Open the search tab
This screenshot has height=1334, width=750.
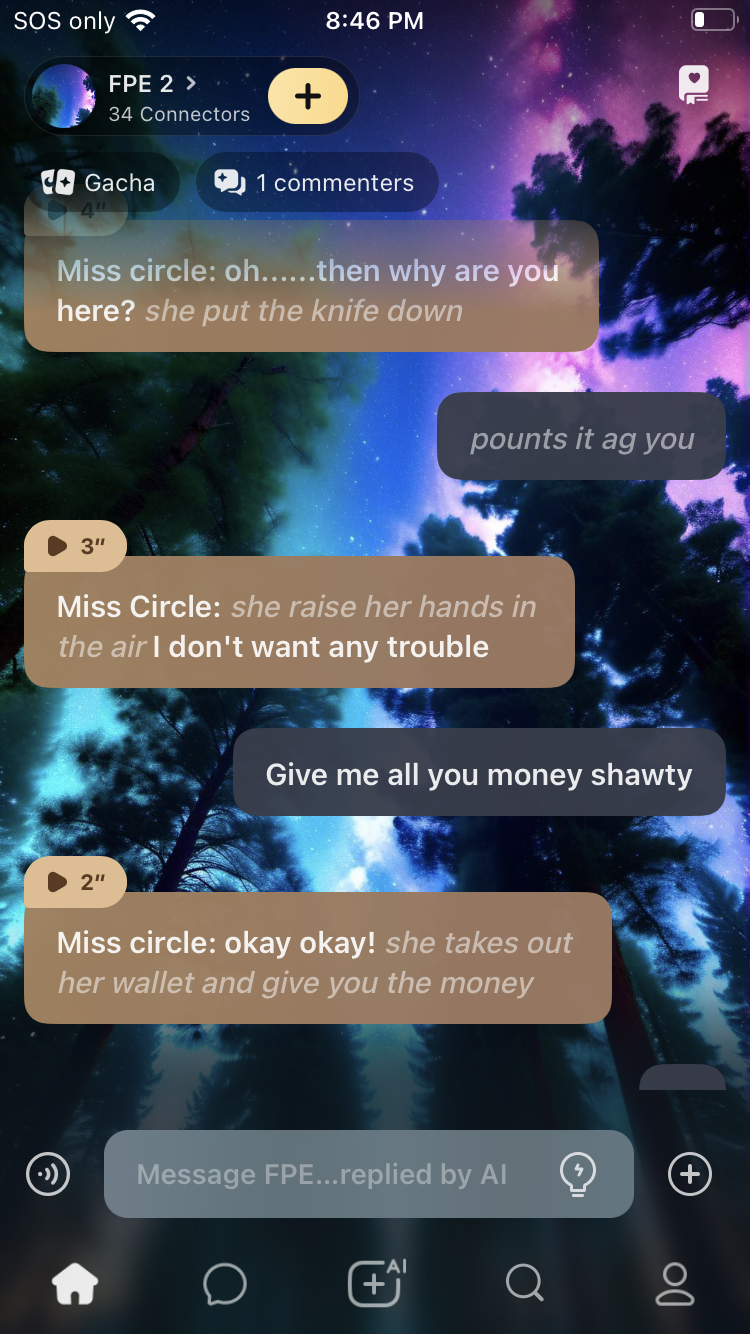click(524, 1284)
